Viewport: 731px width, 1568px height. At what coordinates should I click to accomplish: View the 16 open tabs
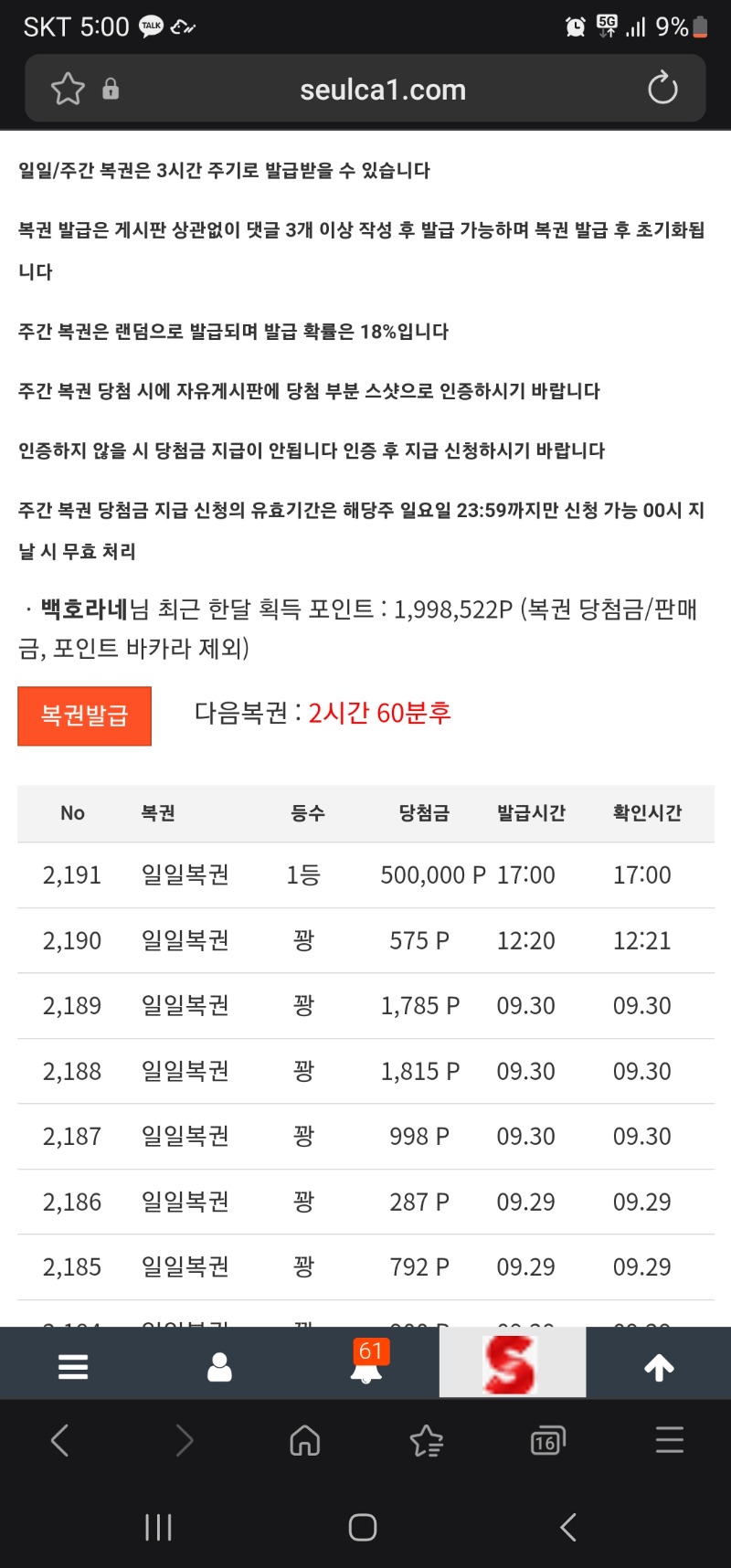tap(546, 1441)
